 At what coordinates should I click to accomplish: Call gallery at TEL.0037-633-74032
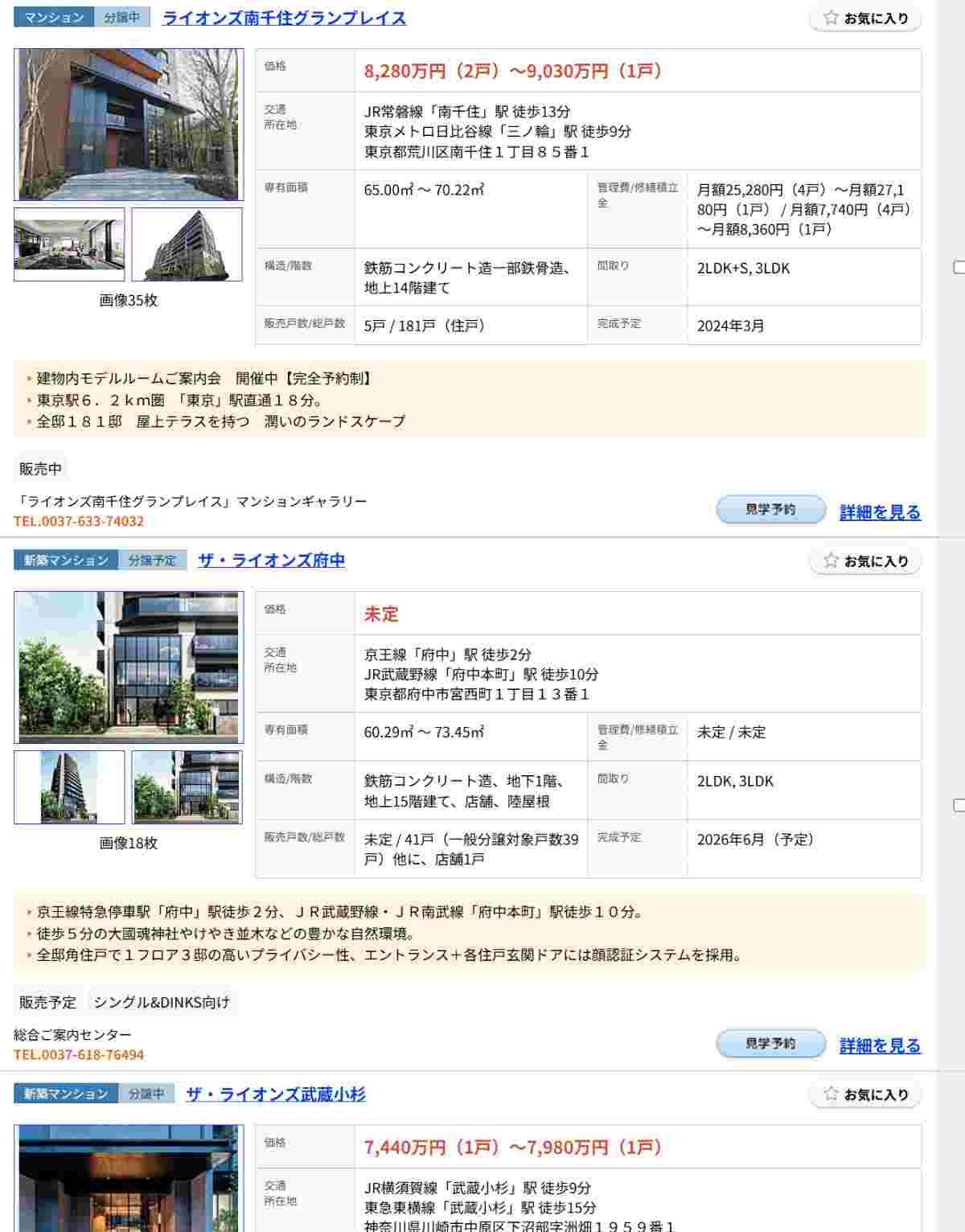[79, 521]
